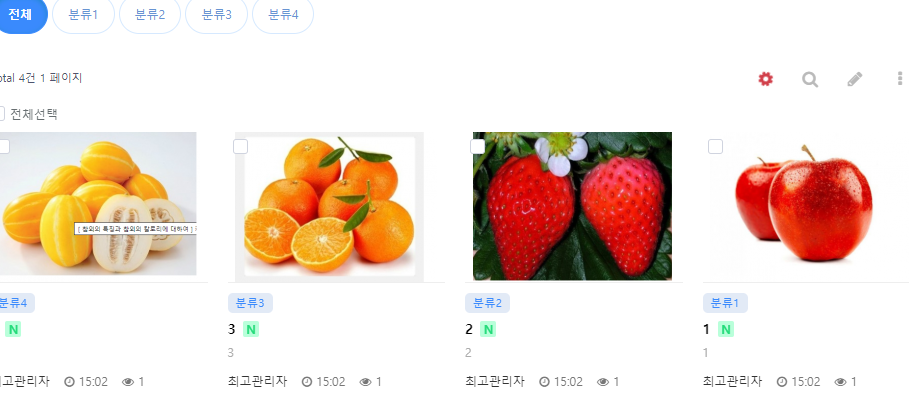Screen dimensions: 909x406
Task: Tap the 분류3 category chip
Action: click(250, 303)
